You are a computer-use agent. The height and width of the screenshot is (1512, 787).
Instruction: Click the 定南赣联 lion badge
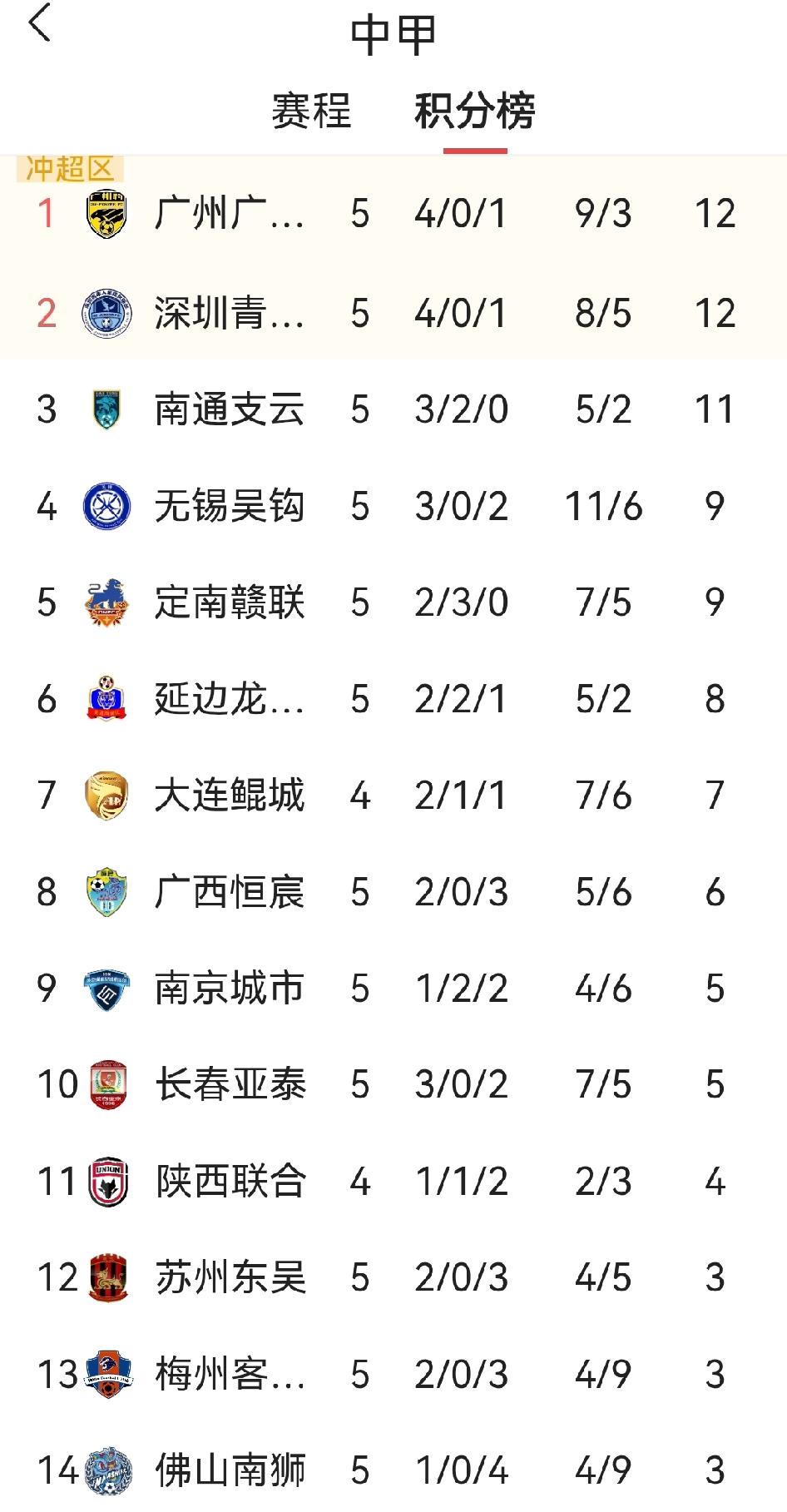(x=106, y=602)
